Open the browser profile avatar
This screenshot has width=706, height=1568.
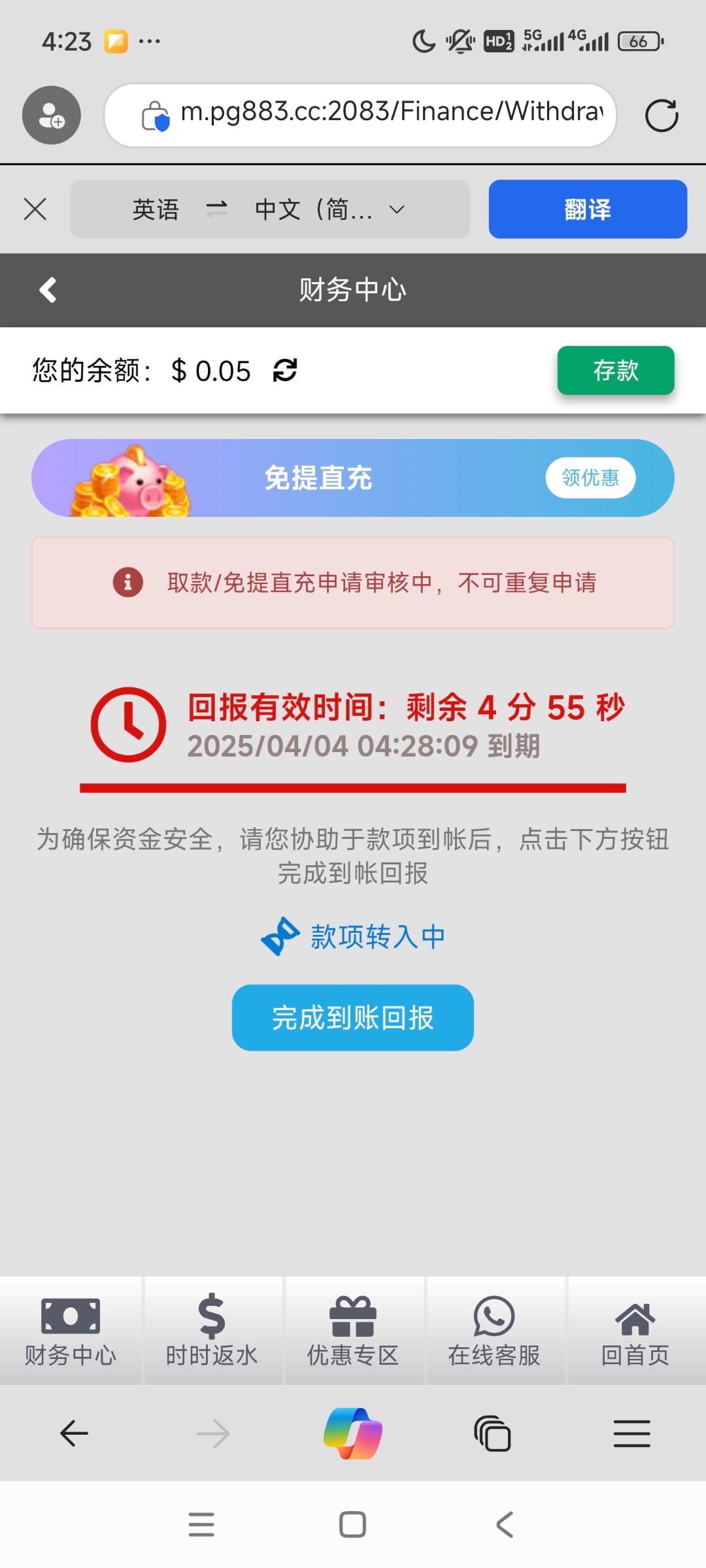click(x=51, y=115)
